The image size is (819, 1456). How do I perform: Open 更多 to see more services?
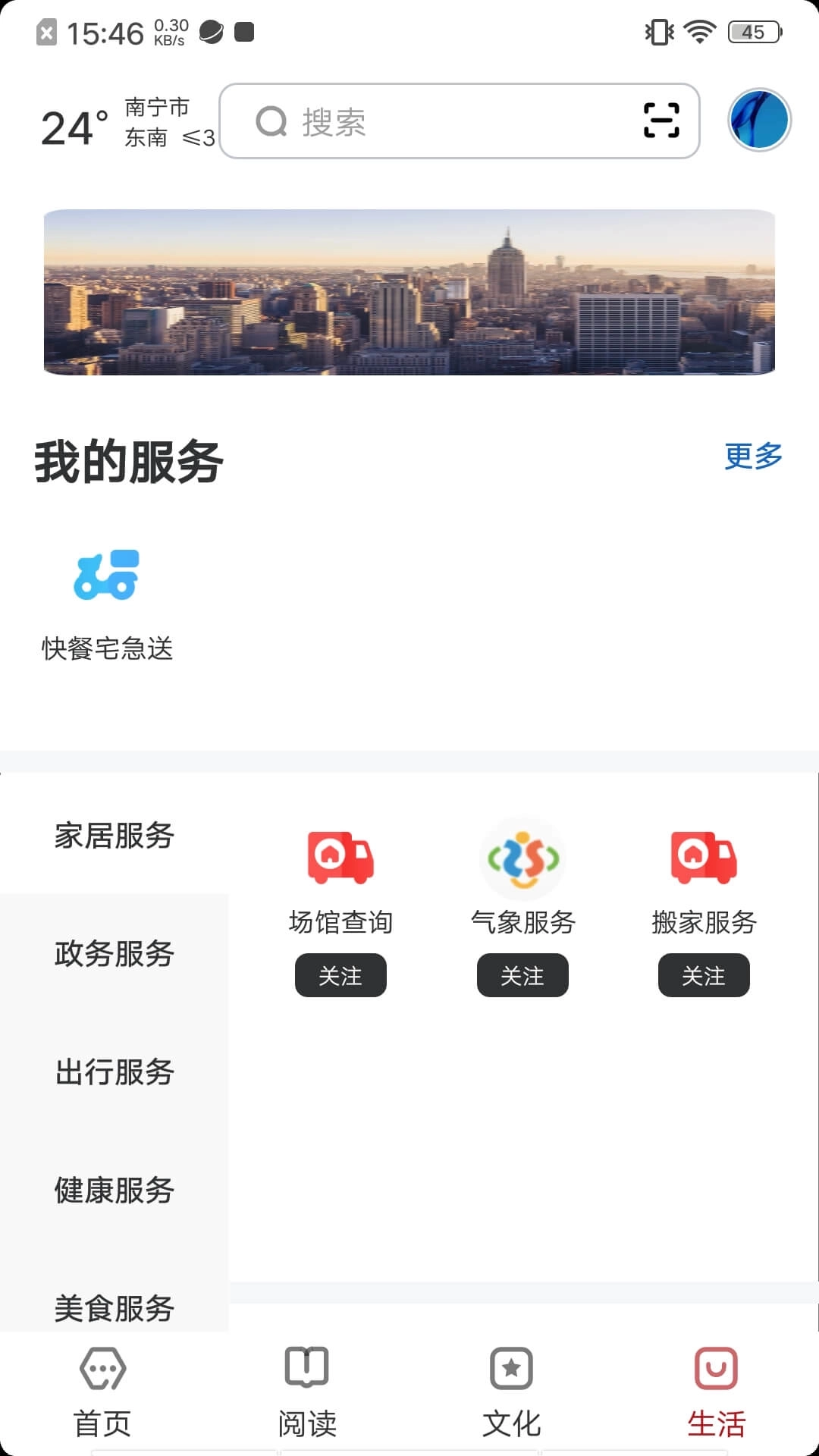pos(752,456)
